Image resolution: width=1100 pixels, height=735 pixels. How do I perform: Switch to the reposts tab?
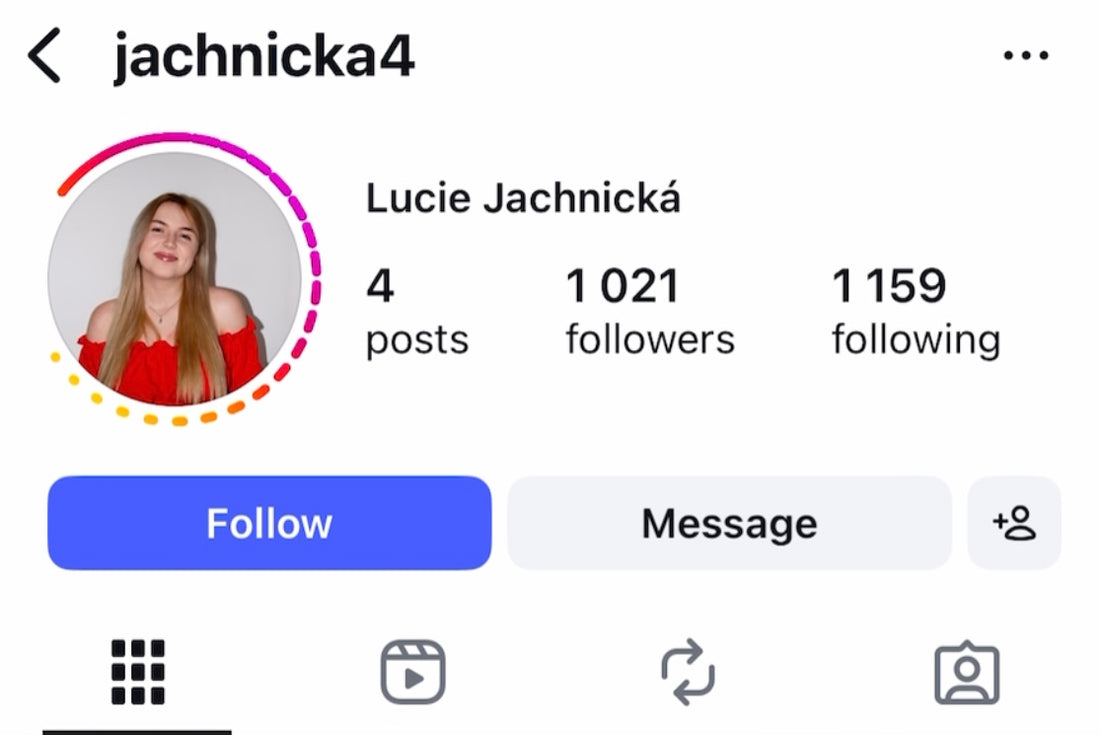[x=689, y=672]
